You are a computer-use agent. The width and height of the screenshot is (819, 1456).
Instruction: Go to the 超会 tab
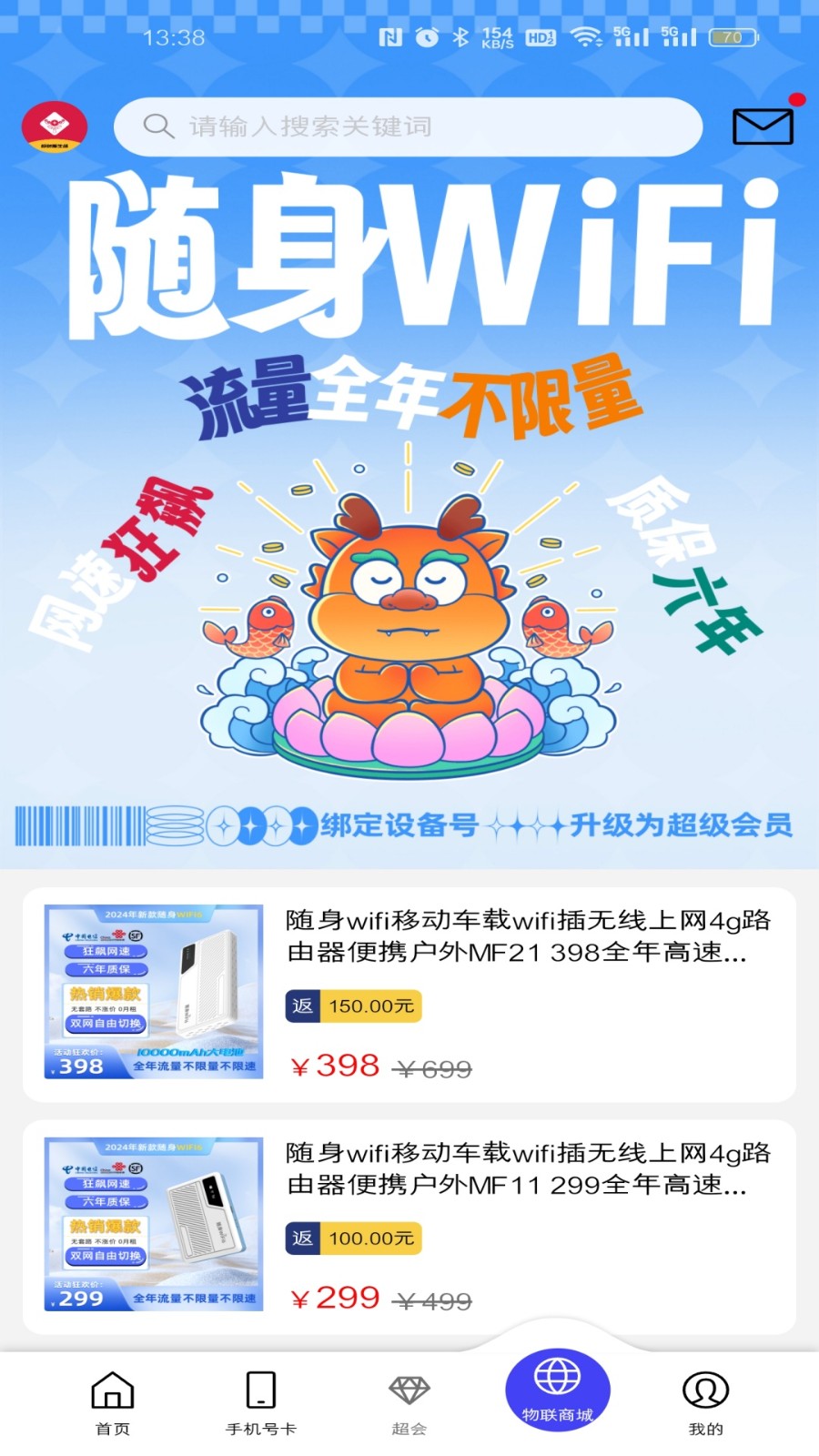[409, 1403]
